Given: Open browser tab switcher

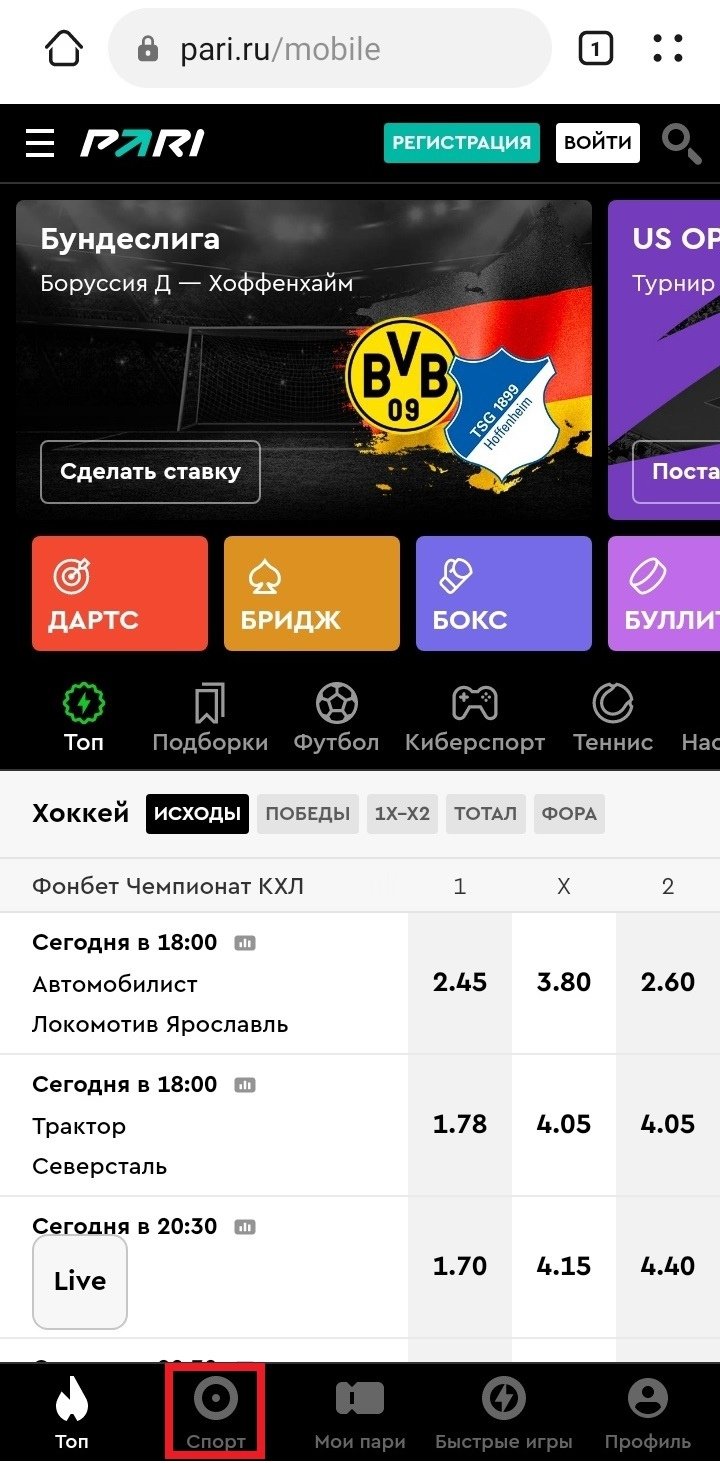Looking at the screenshot, I should tap(596, 48).
